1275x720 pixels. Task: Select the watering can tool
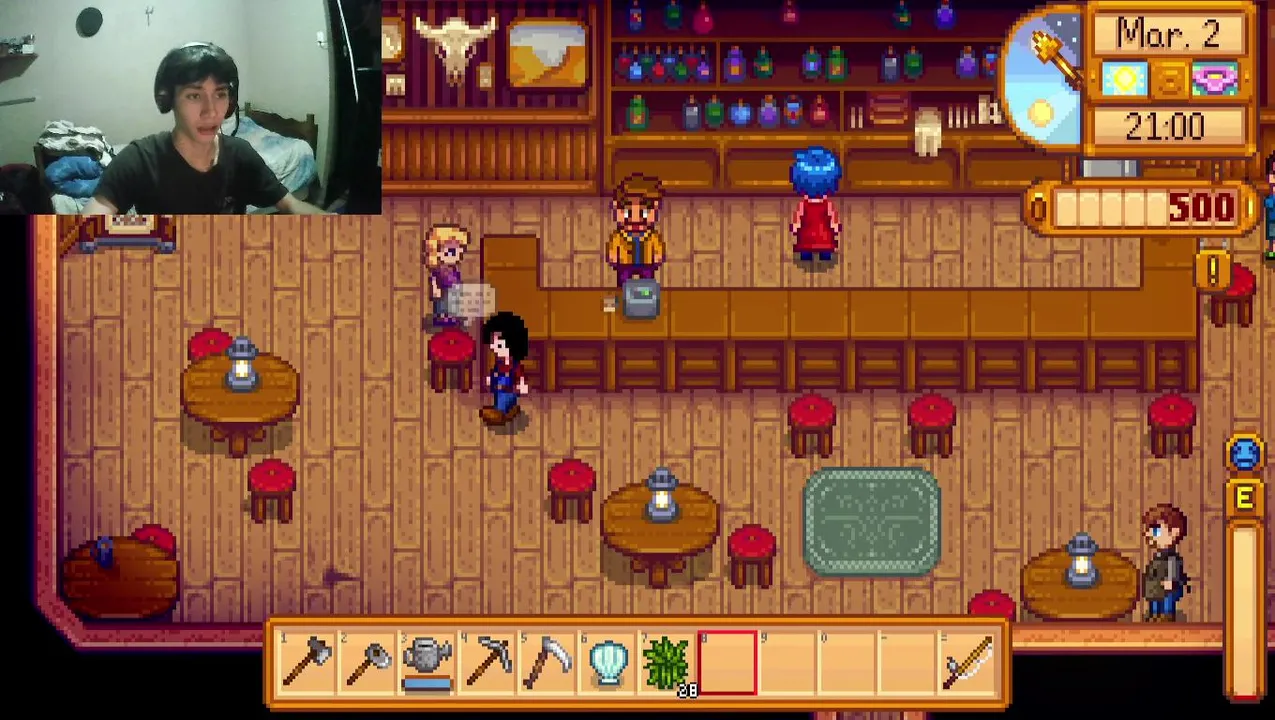pos(427,662)
